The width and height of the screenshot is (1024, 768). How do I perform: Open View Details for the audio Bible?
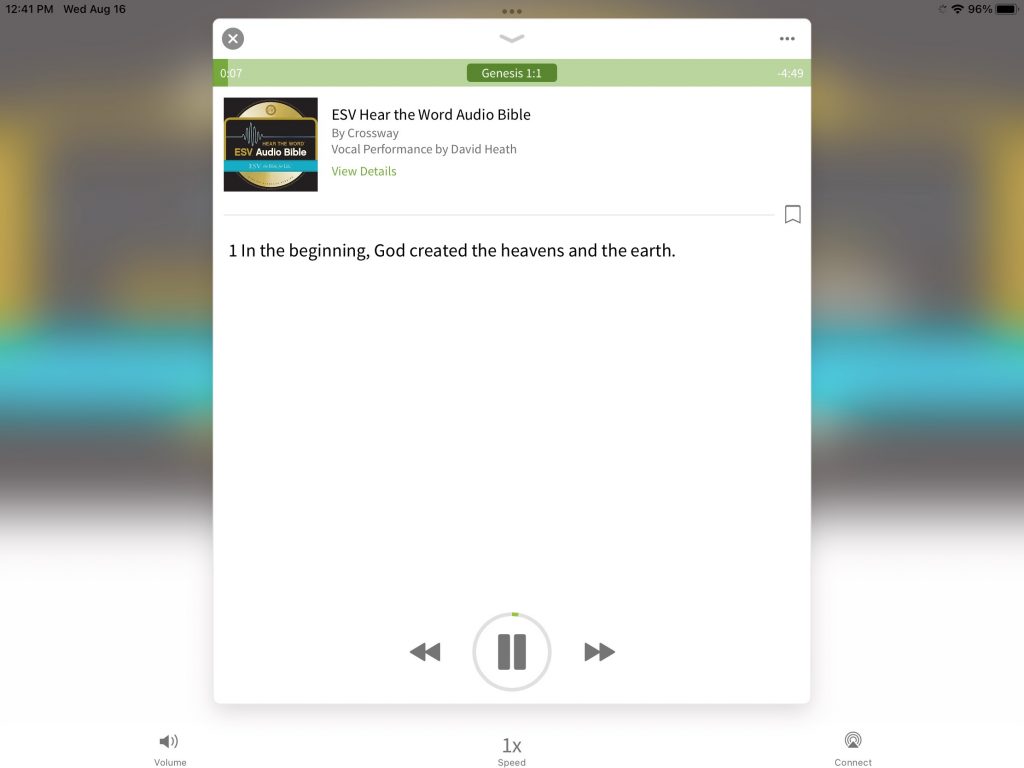364,171
